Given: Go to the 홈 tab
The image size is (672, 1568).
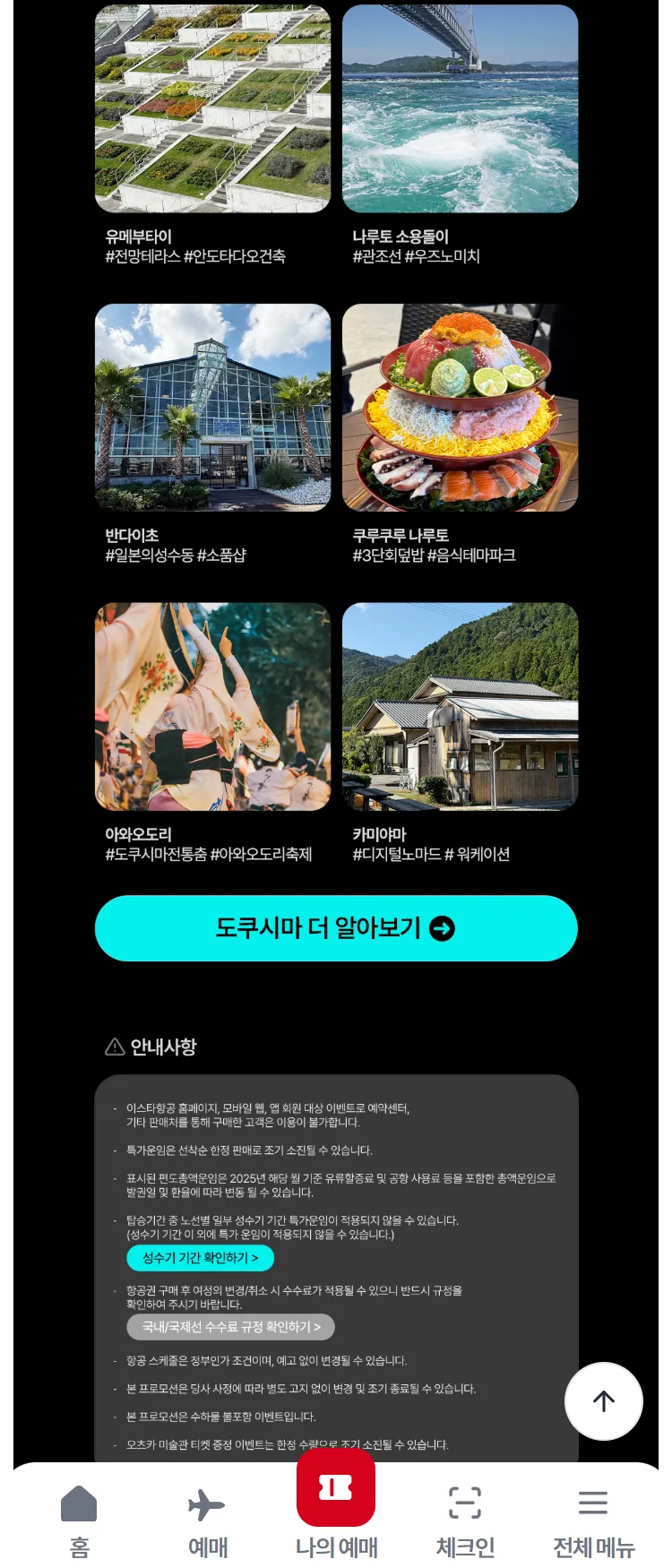Looking at the screenshot, I should tap(79, 1521).
